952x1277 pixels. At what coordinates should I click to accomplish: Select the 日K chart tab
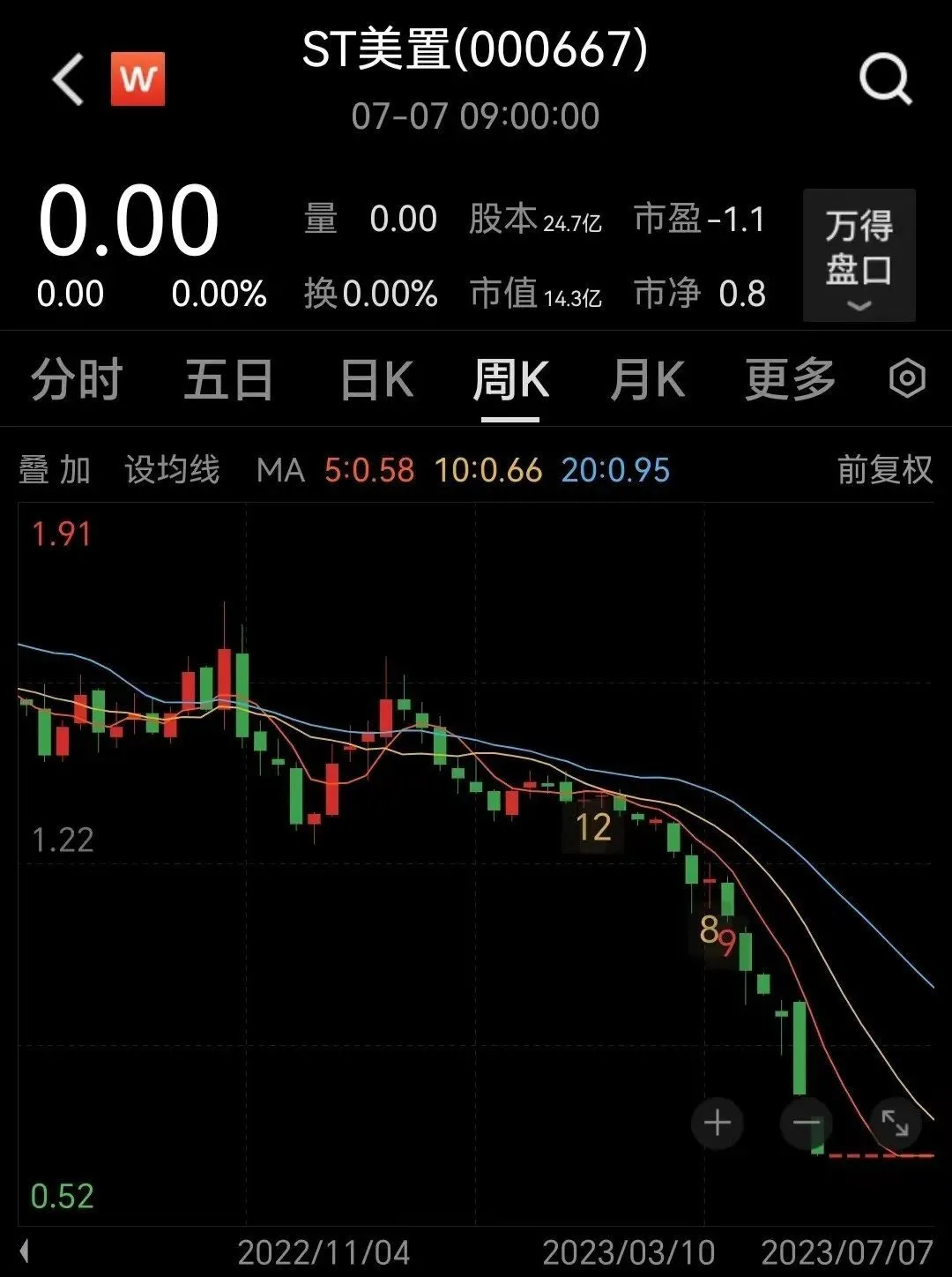pos(376,380)
